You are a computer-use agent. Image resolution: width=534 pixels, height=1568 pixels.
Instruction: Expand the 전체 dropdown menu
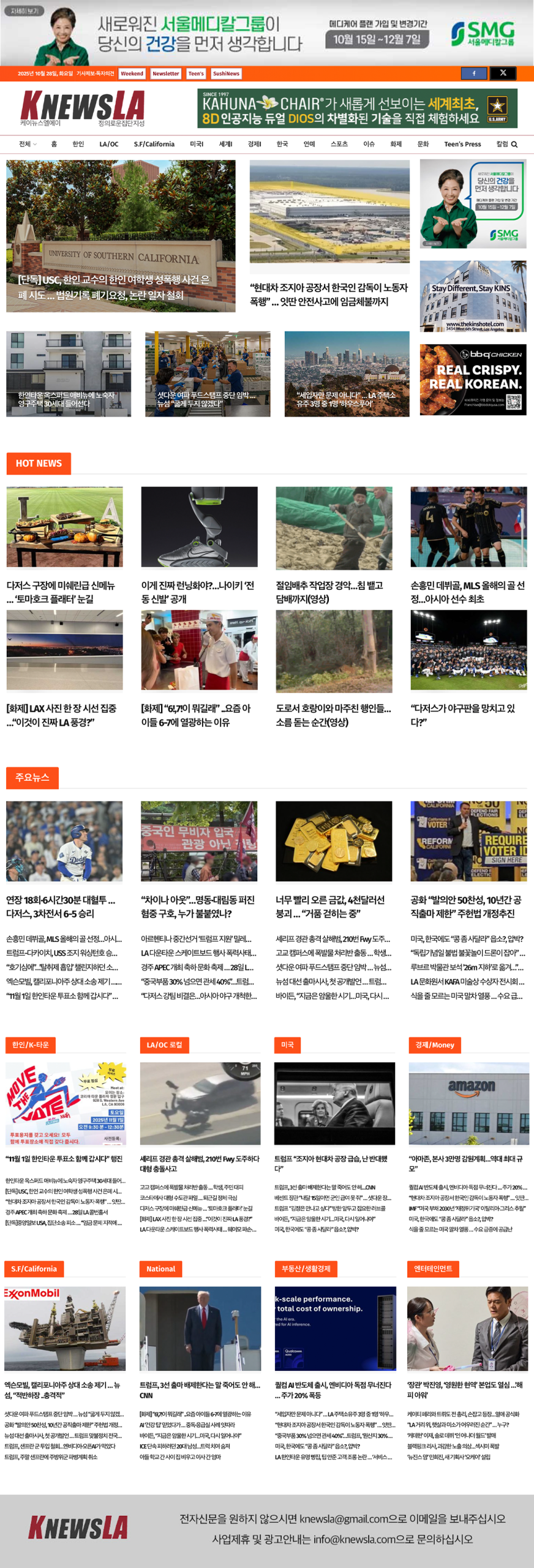click(28, 145)
